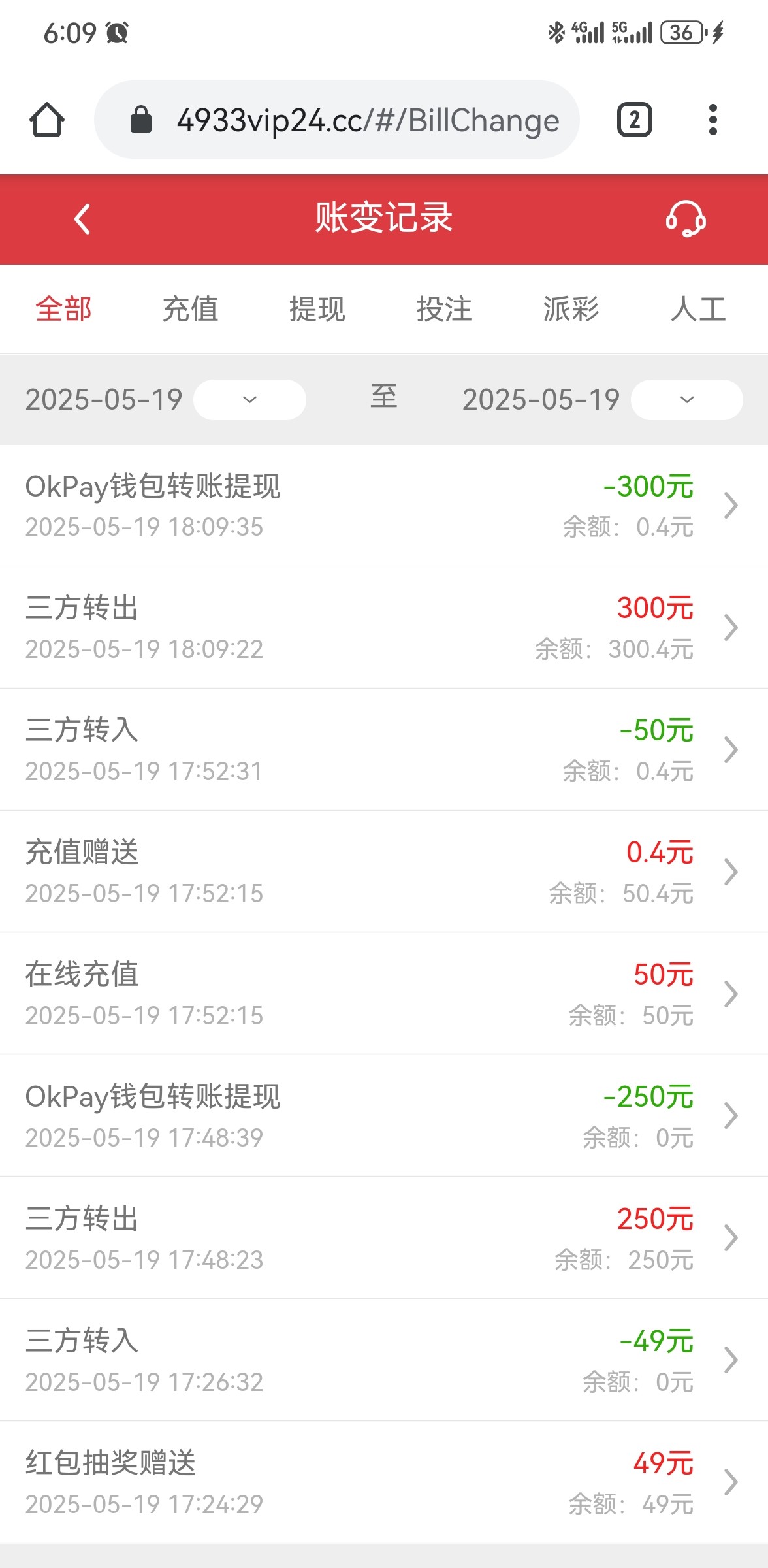
Task: Switch to the 充值 tab
Action: click(x=190, y=309)
